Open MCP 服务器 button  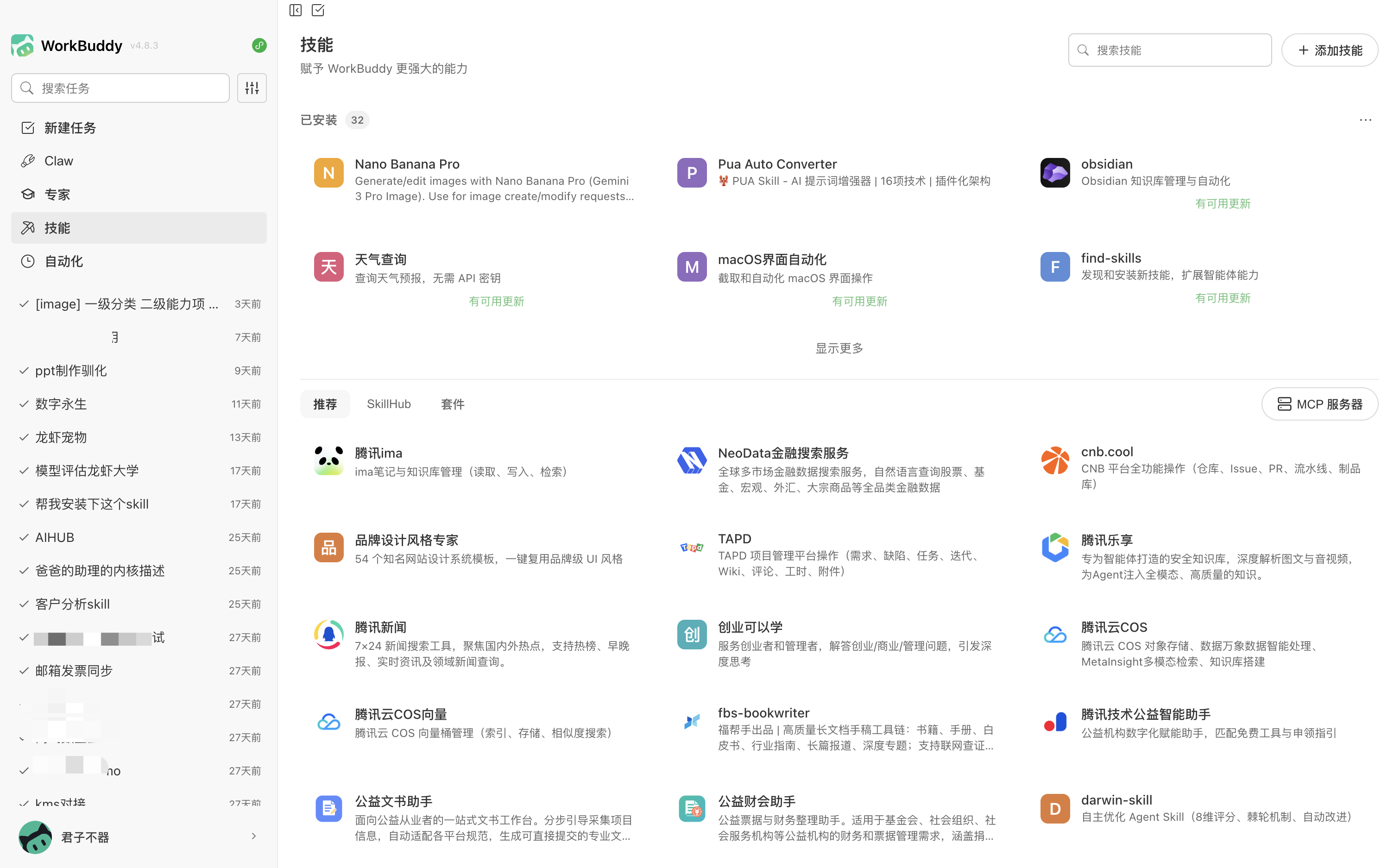pyautogui.click(x=1319, y=404)
